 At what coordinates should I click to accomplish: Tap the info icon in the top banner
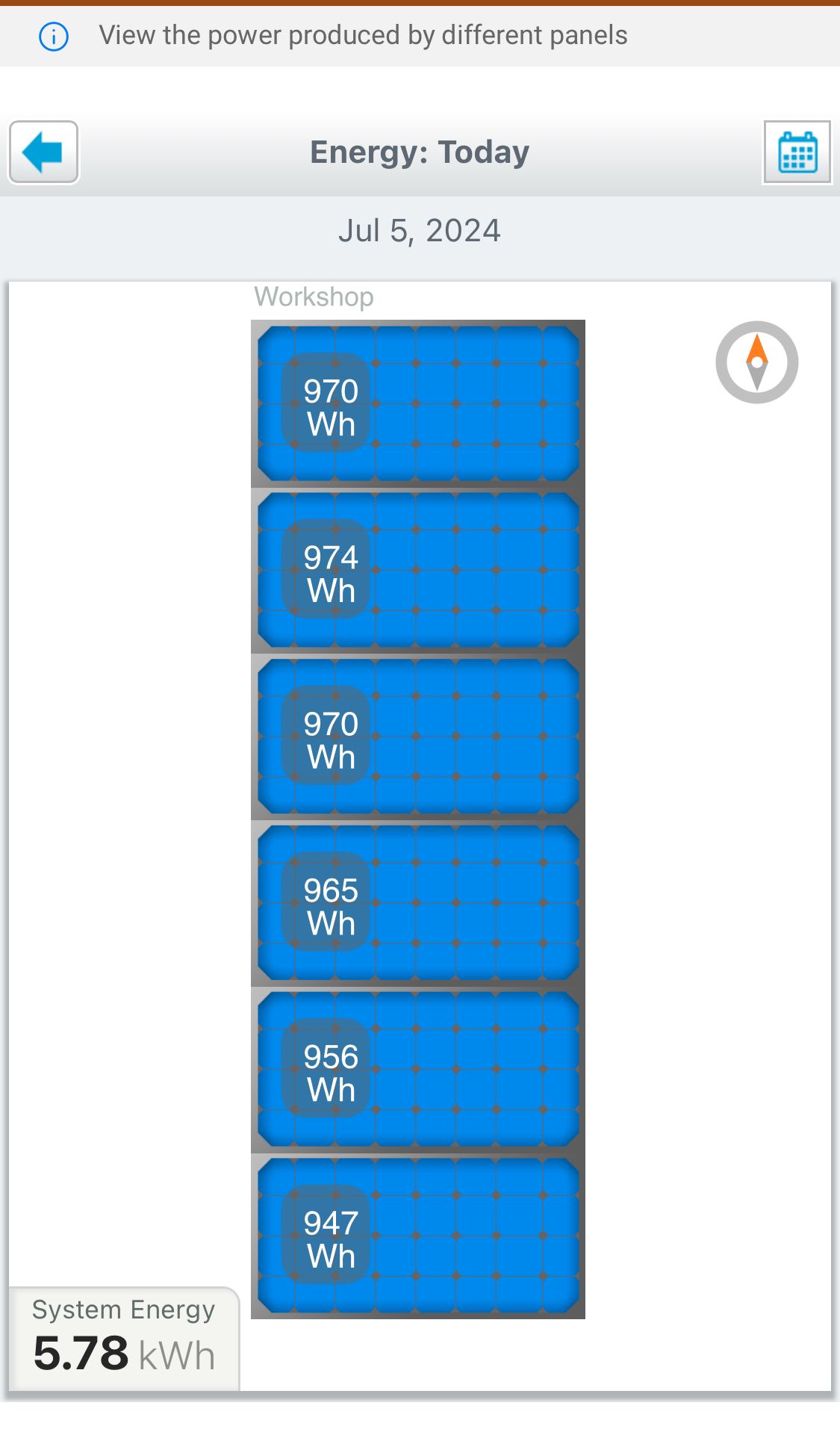54,36
